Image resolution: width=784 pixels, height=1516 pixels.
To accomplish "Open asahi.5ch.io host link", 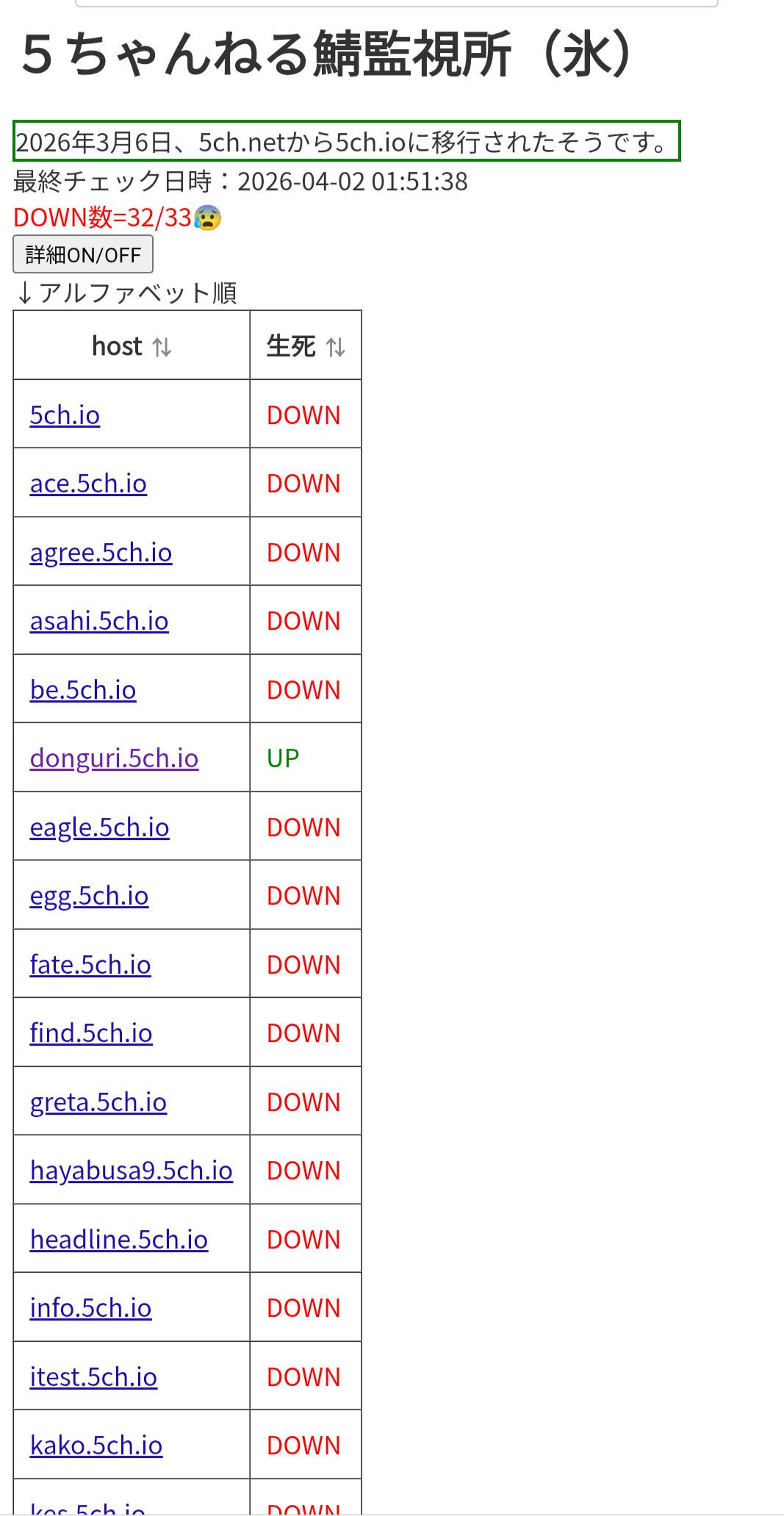I will (99, 621).
